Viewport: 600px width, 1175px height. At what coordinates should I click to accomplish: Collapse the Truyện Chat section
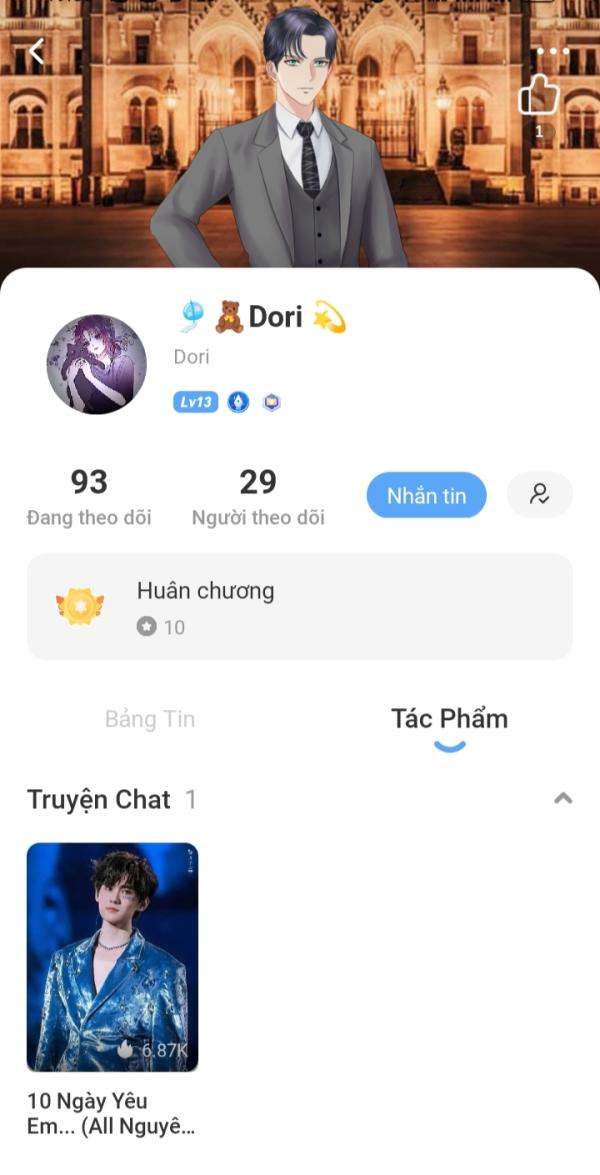point(563,799)
